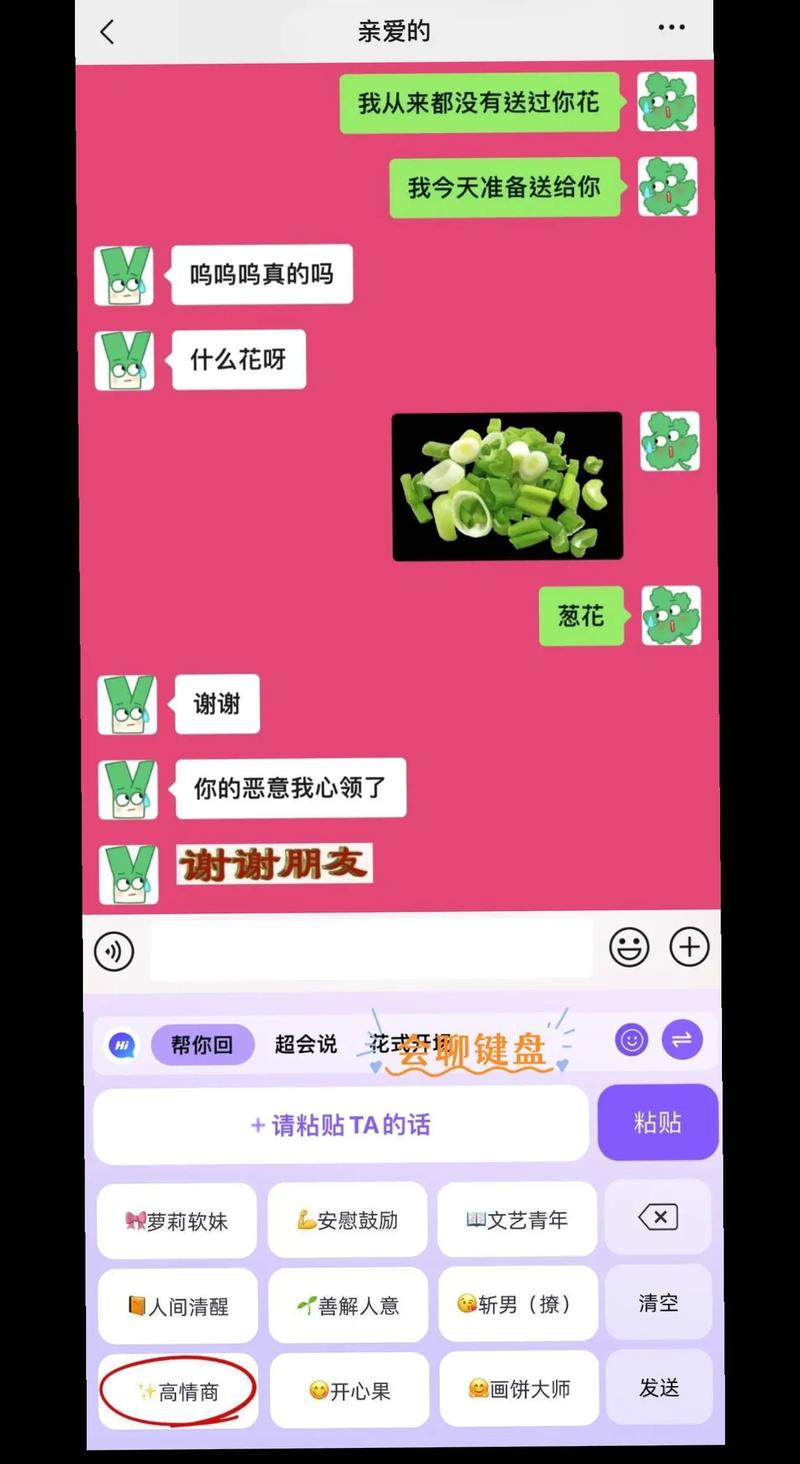
Task: Open the emoji picker in the chat bar
Action: tap(629, 947)
